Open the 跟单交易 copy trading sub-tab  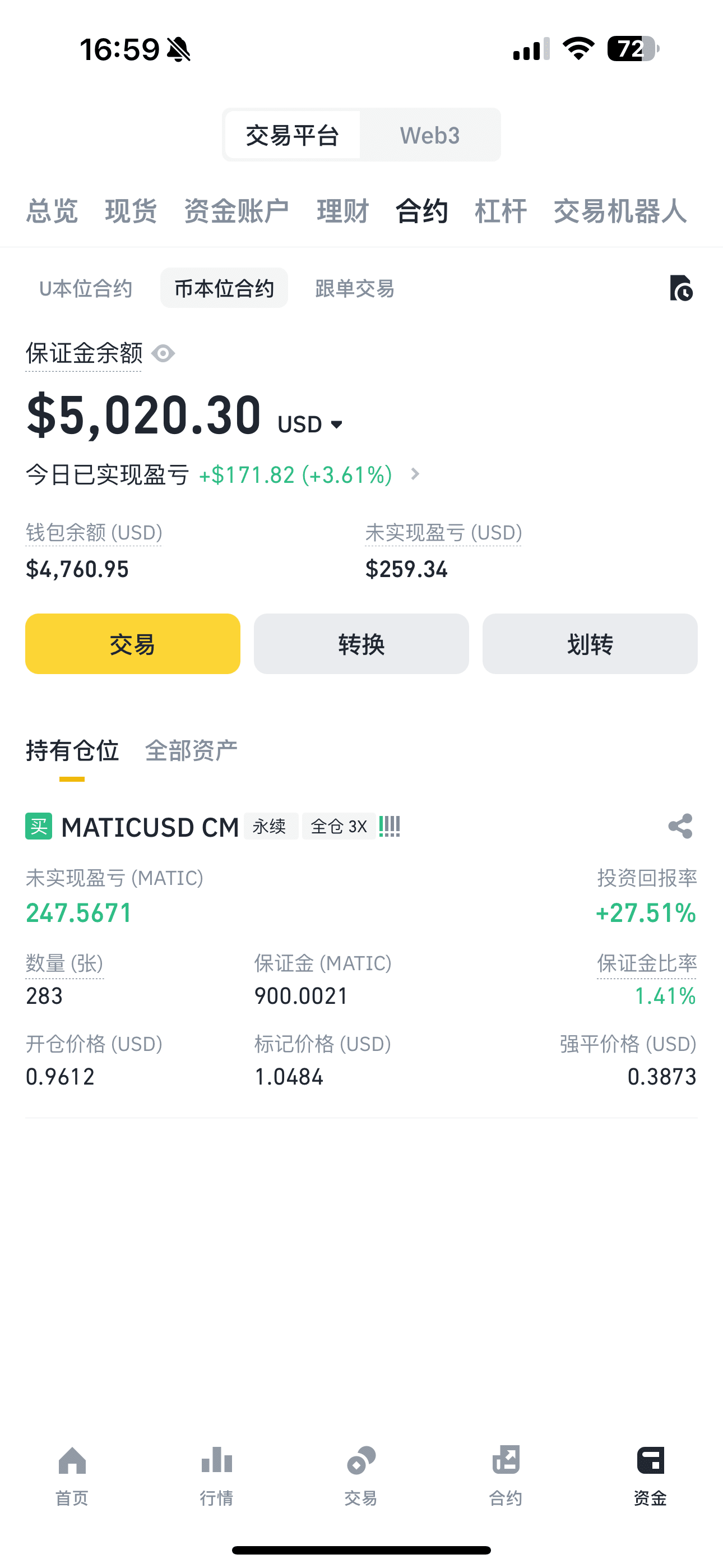pos(355,288)
